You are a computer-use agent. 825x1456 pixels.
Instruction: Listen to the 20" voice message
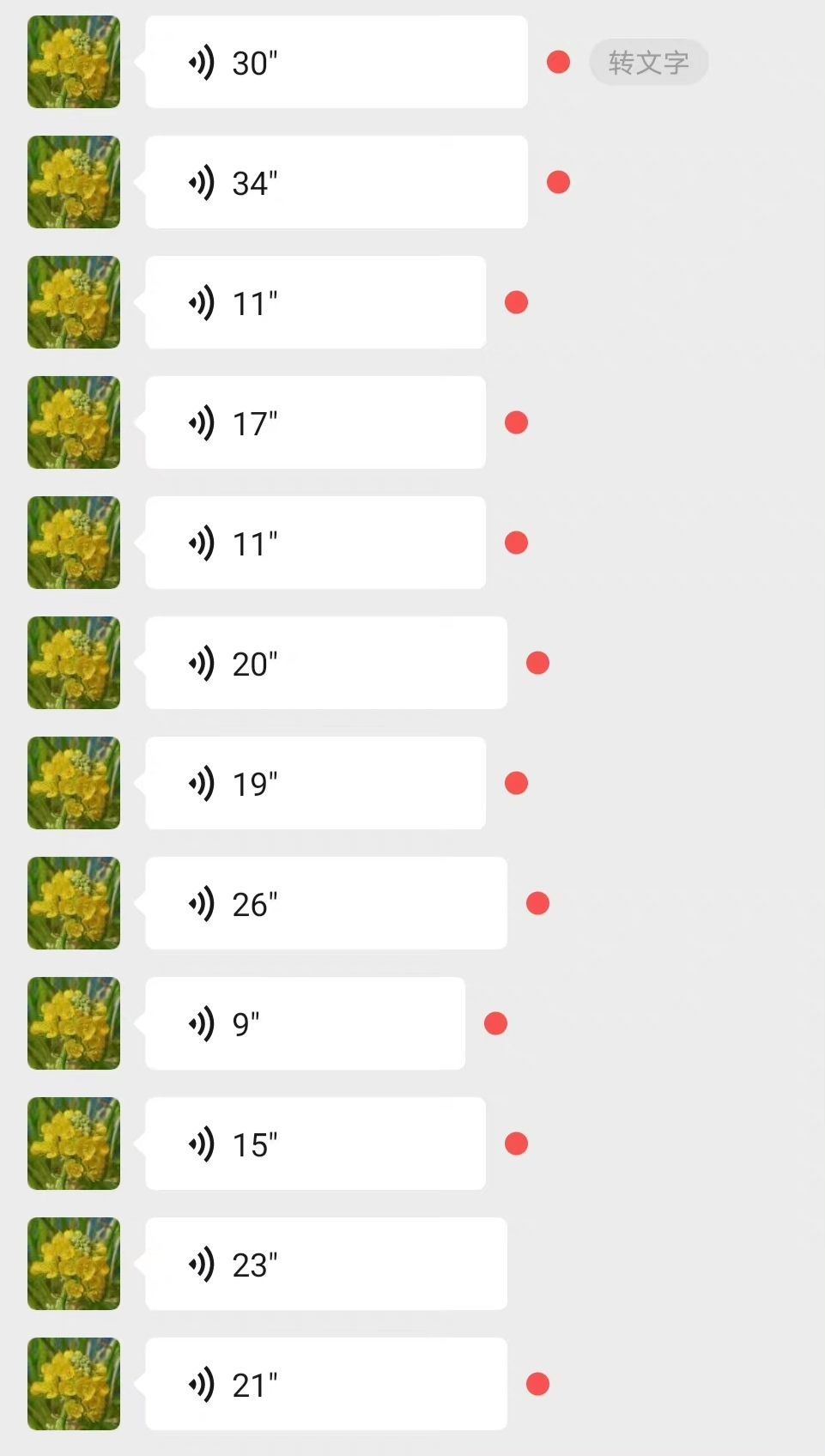[326, 663]
